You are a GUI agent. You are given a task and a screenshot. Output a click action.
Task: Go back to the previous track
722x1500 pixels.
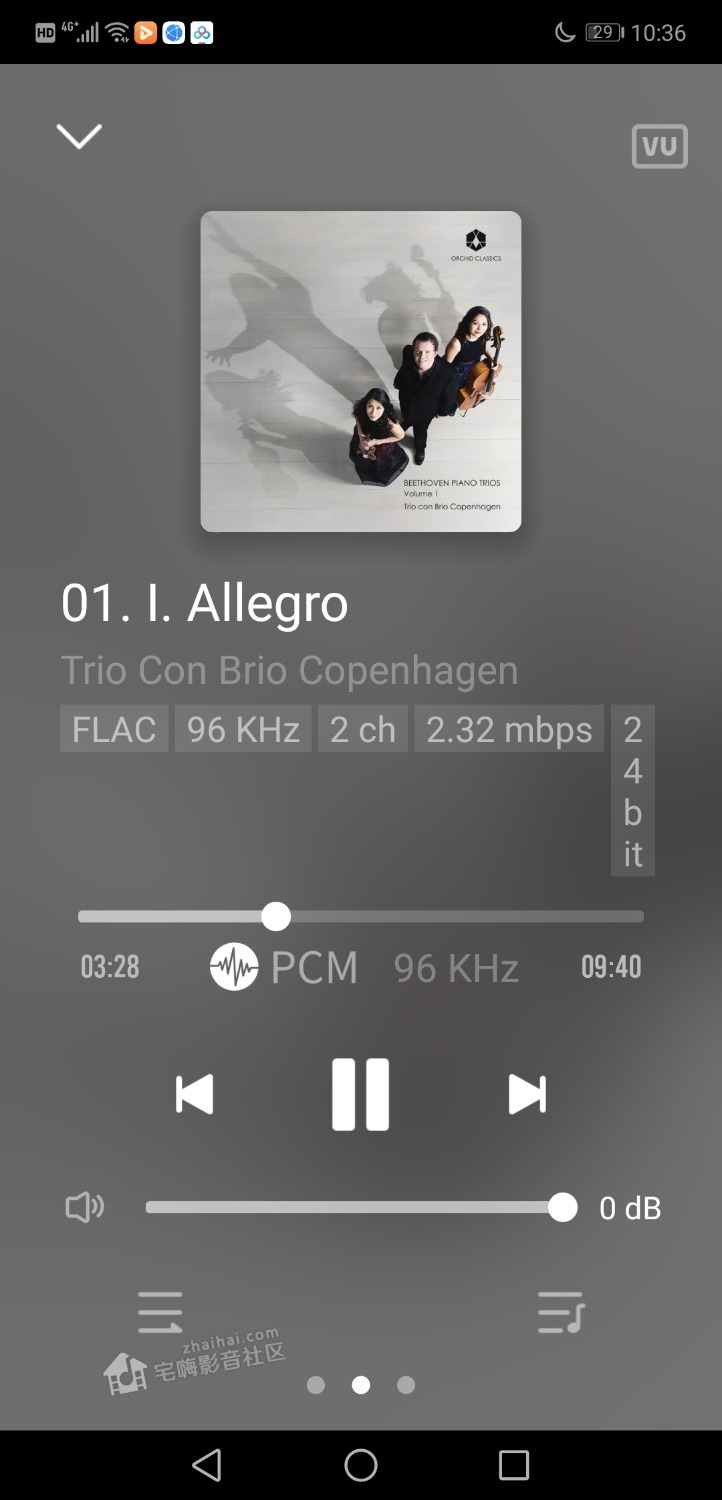(194, 1094)
